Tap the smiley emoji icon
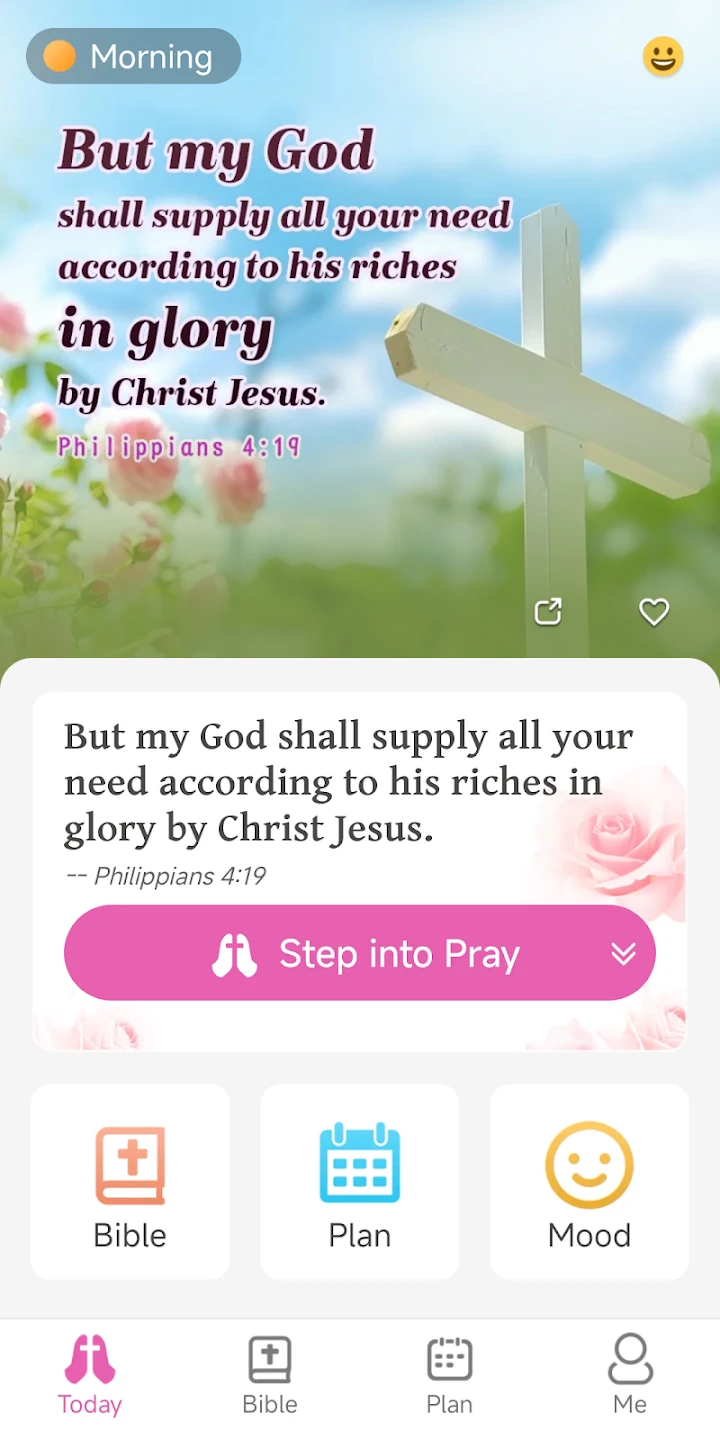 coord(663,57)
